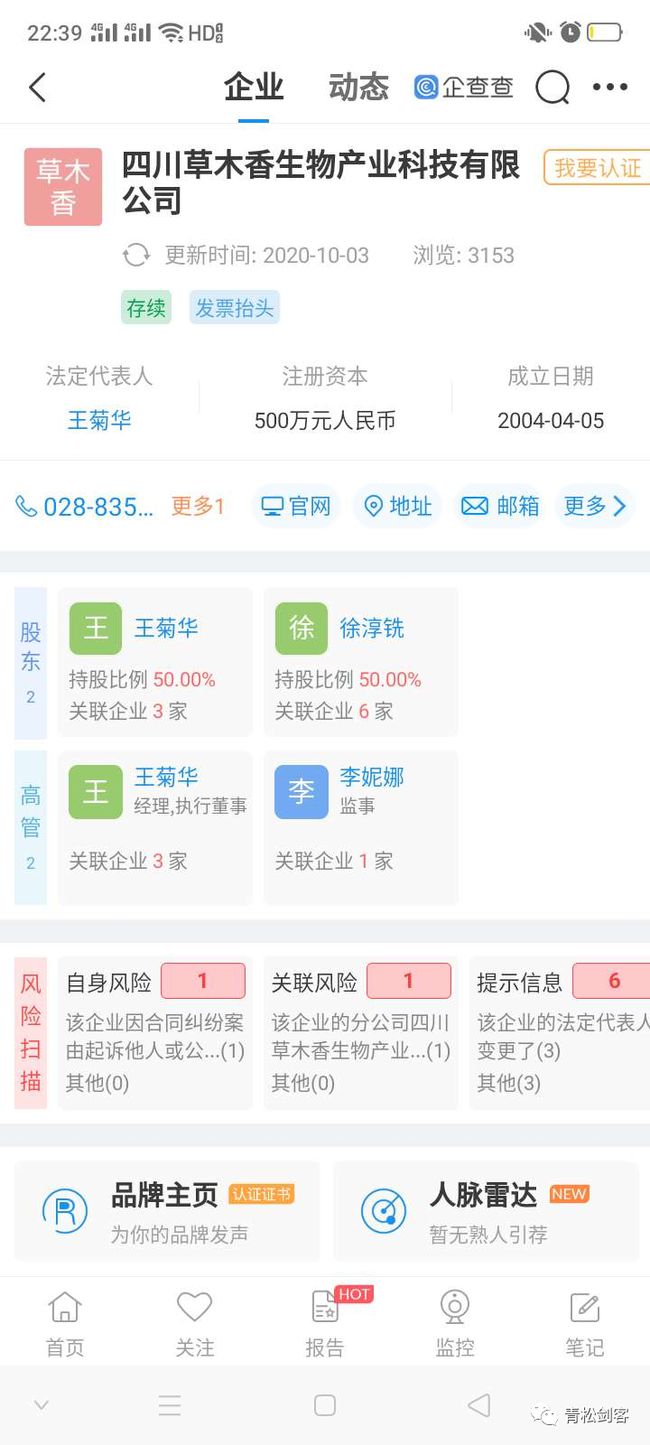The image size is (650, 1445).
Task: Open the 邮箱 email chip
Action: [x=500, y=506]
